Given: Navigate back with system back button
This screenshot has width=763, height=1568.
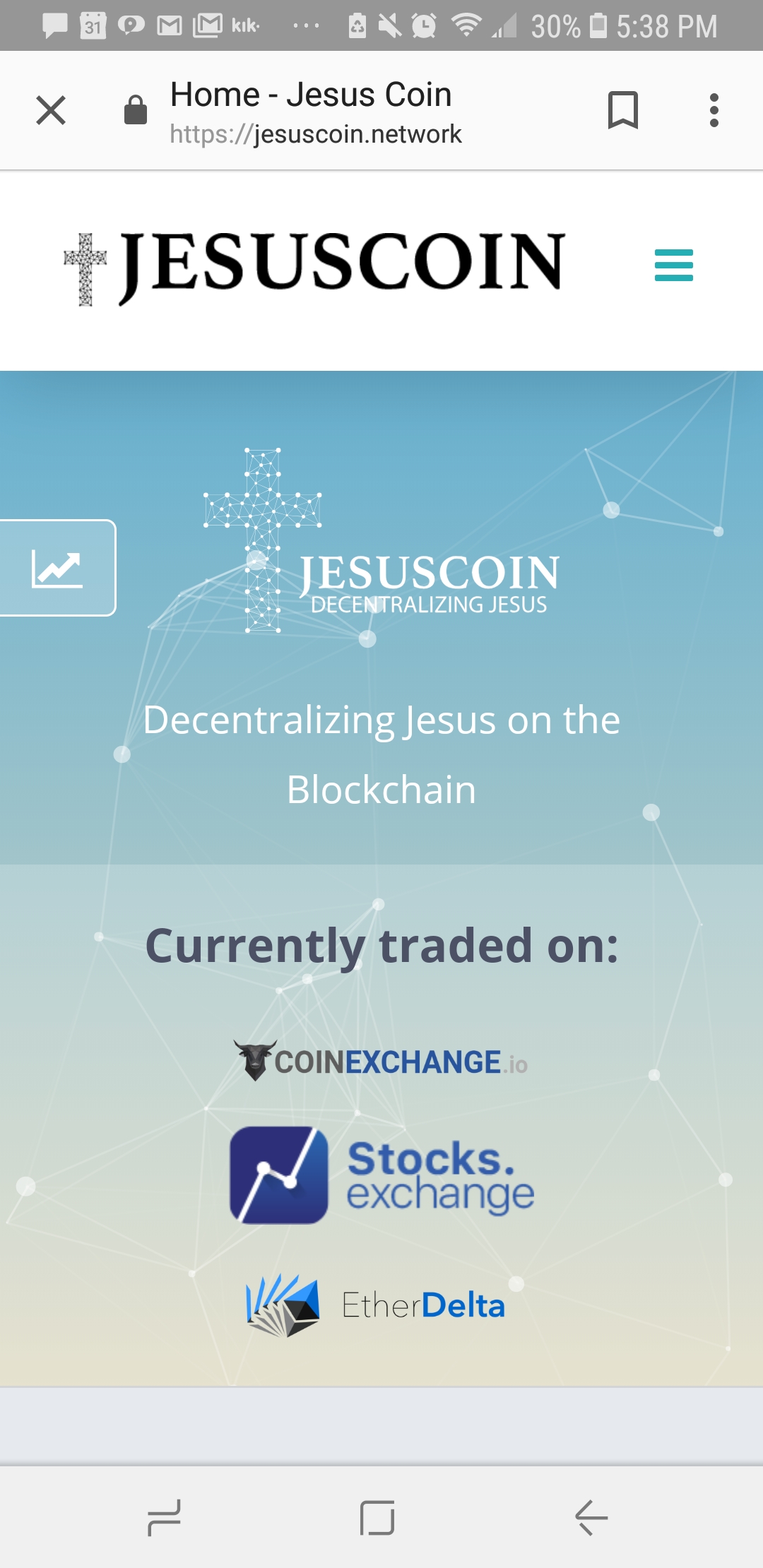Looking at the screenshot, I should pyautogui.click(x=591, y=1517).
